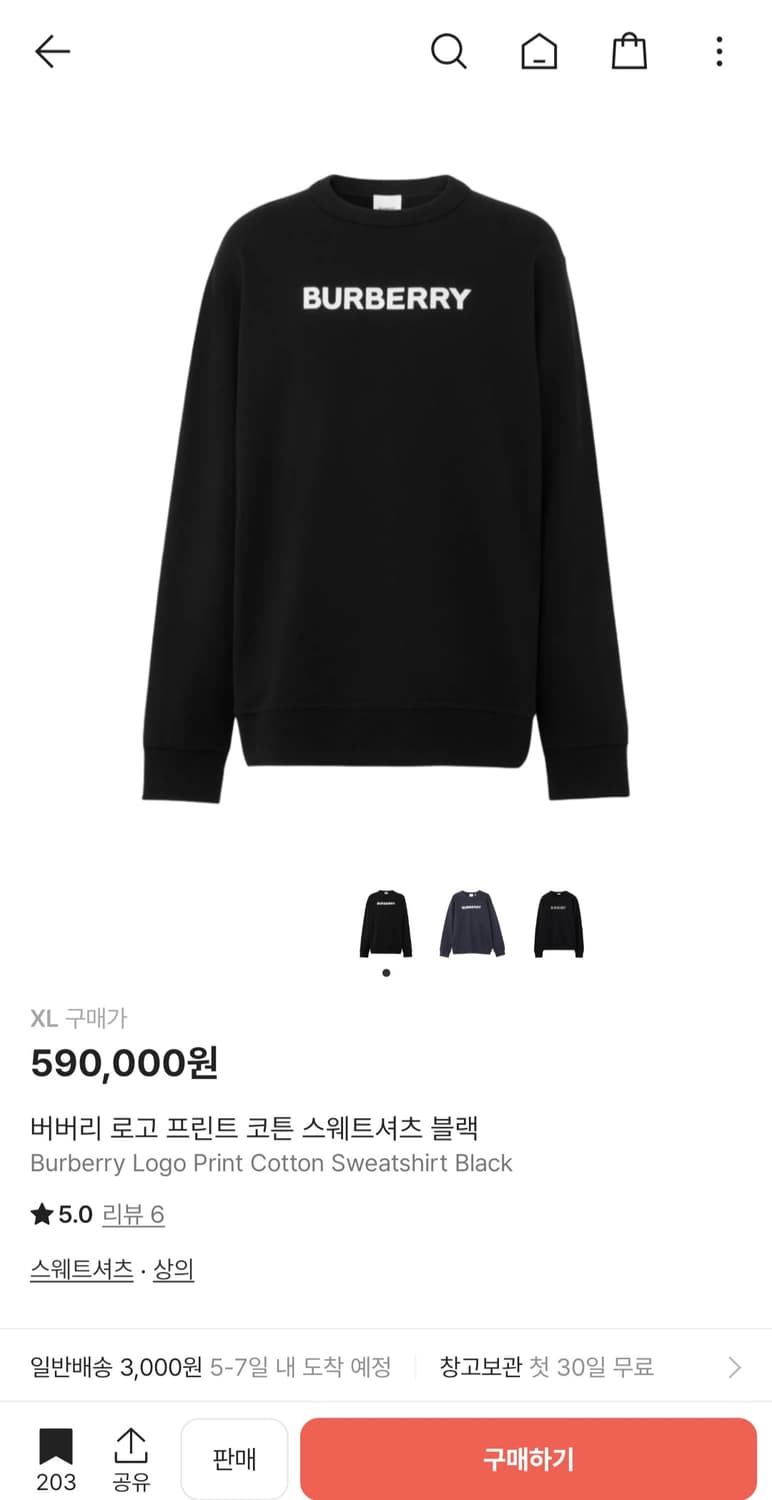The image size is (772, 1500).
Task: Tap the carousel page indicator dot
Action: [386, 971]
